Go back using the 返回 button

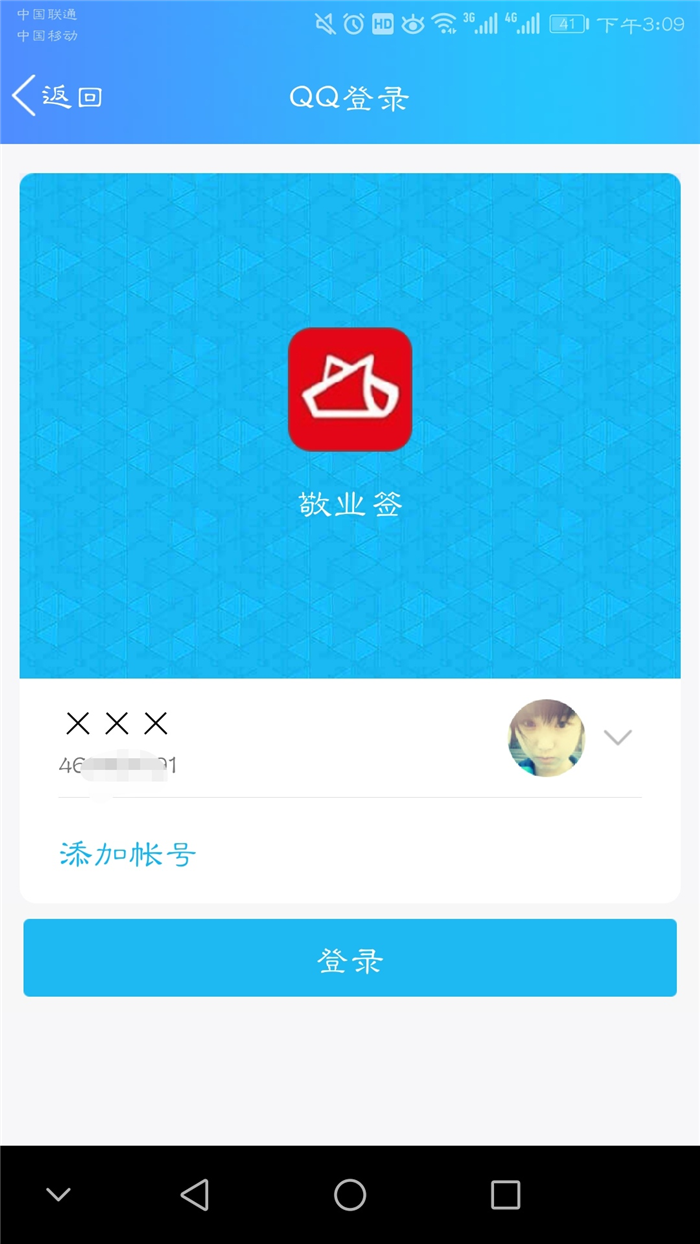[58, 97]
